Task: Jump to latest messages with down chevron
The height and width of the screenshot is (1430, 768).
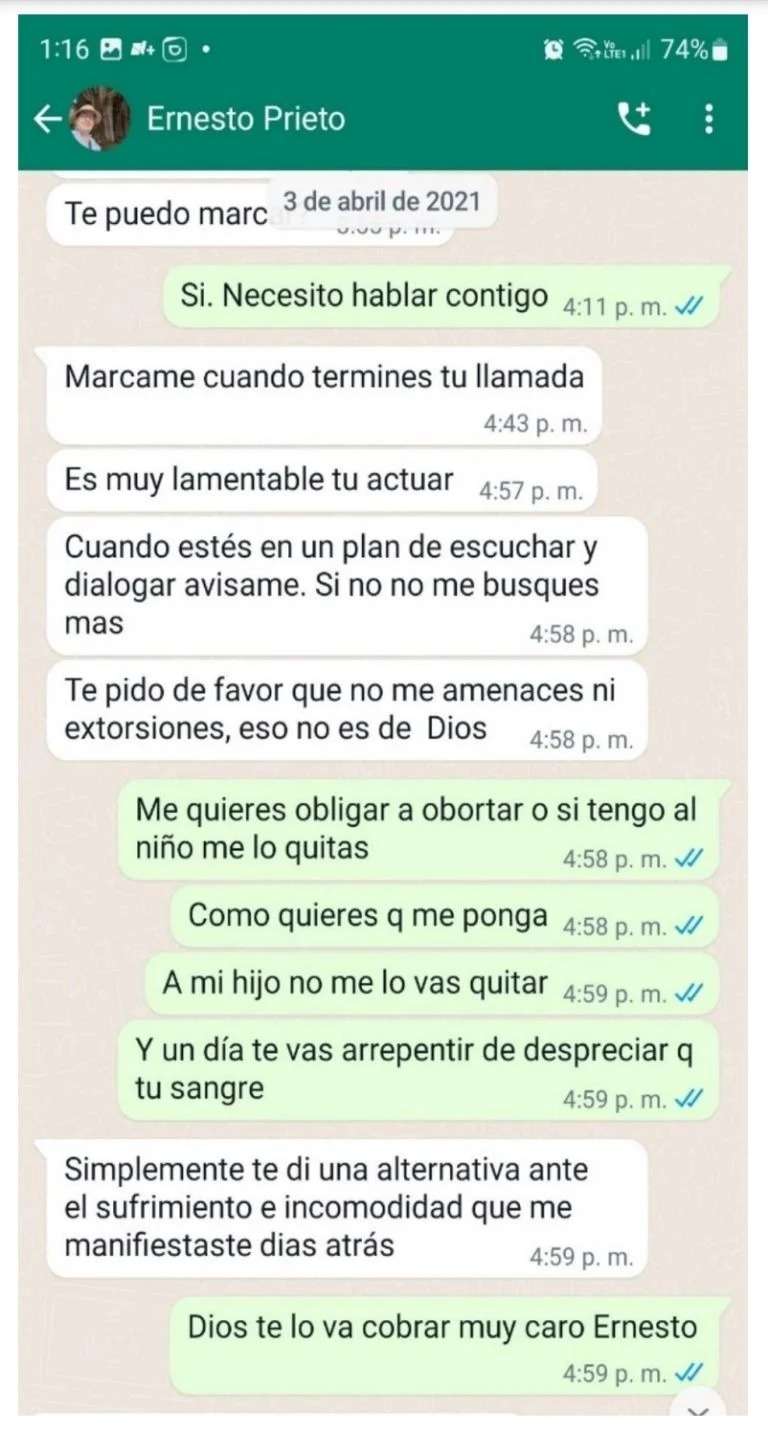Action: [699, 1411]
